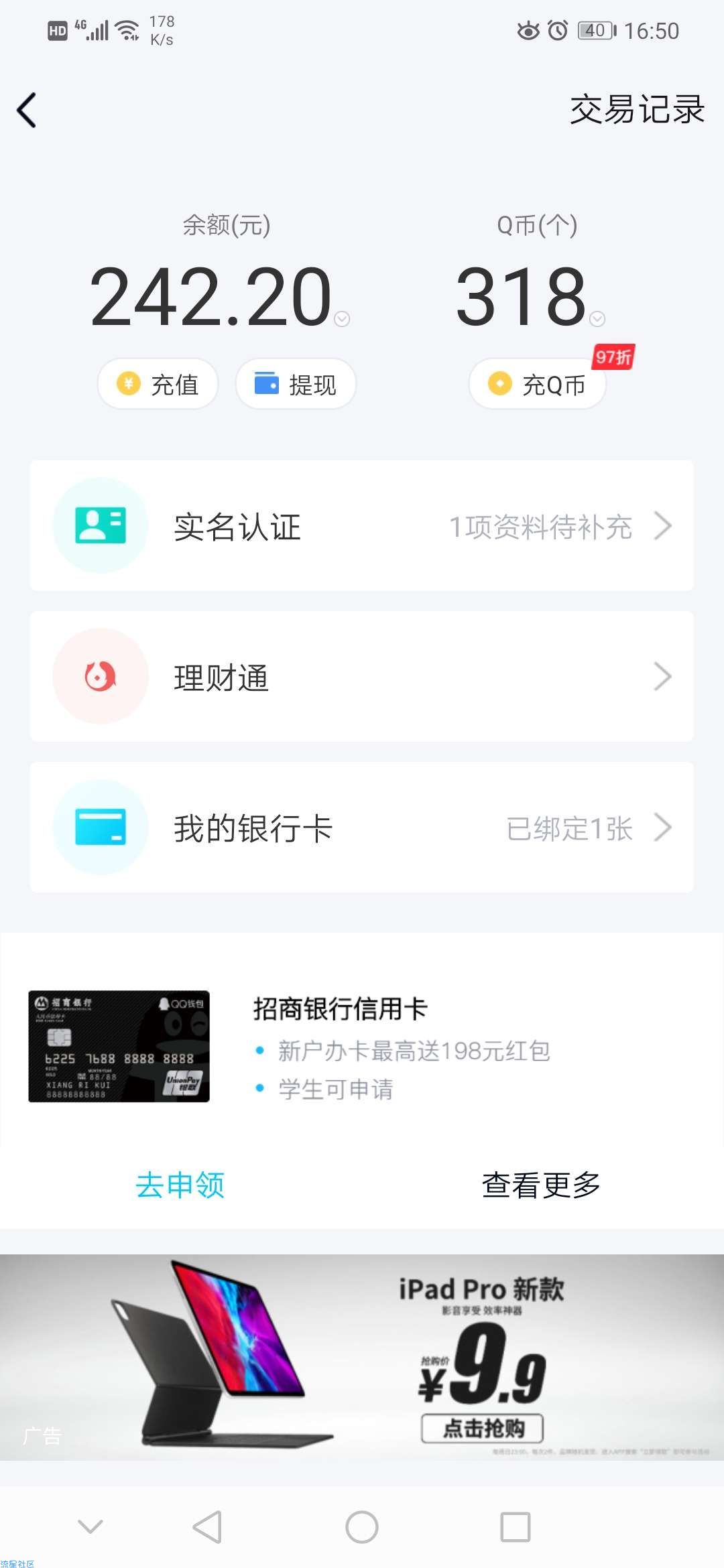Open the 实名认证 row

(x=362, y=525)
